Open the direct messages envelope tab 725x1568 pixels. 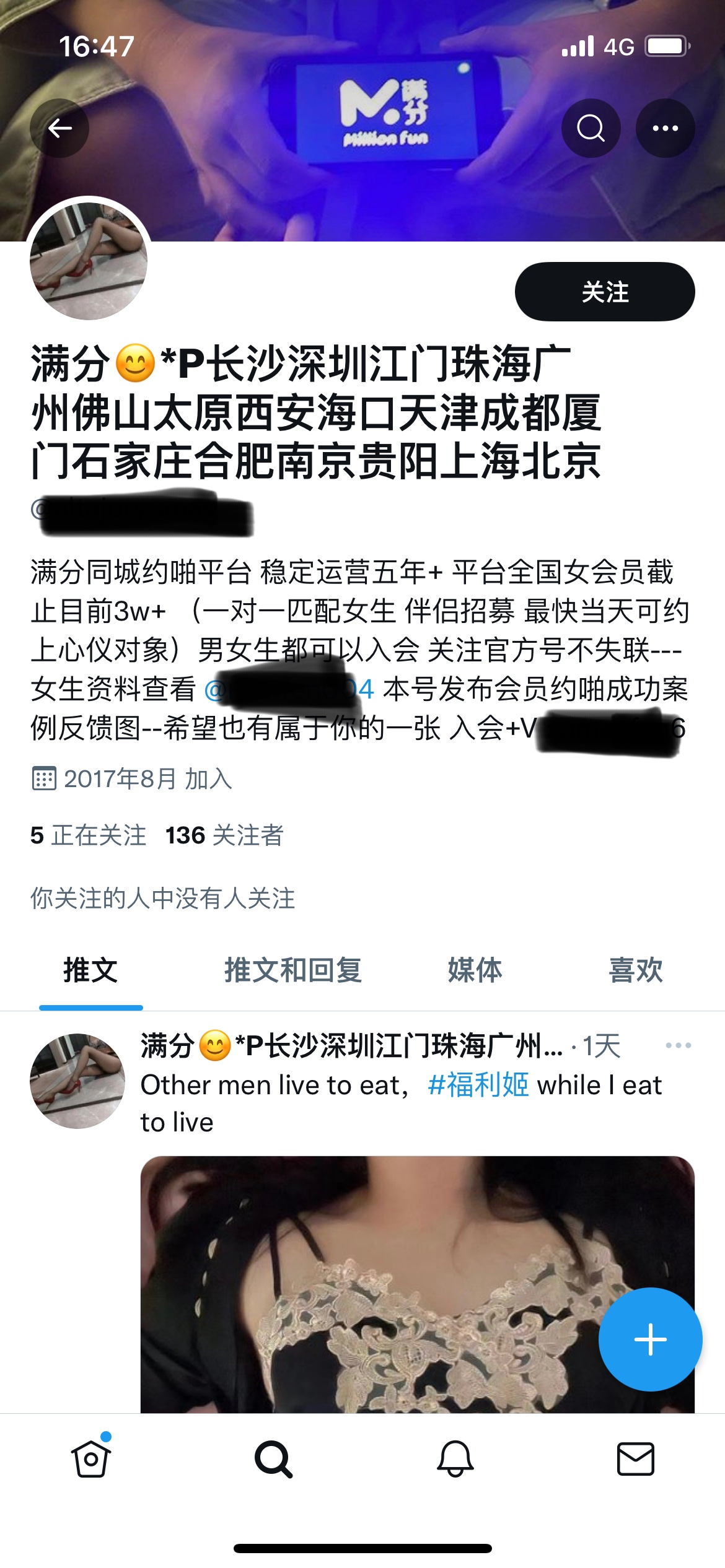pyautogui.click(x=635, y=1459)
